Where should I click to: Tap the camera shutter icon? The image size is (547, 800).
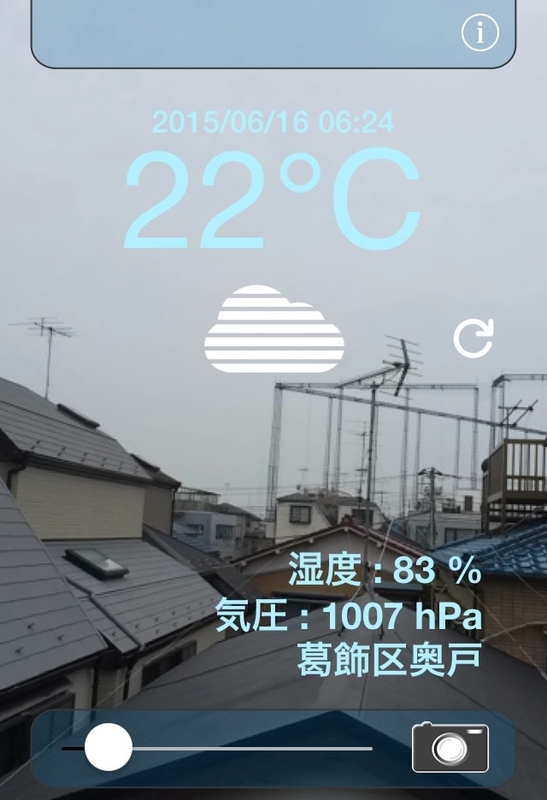[450, 747]
